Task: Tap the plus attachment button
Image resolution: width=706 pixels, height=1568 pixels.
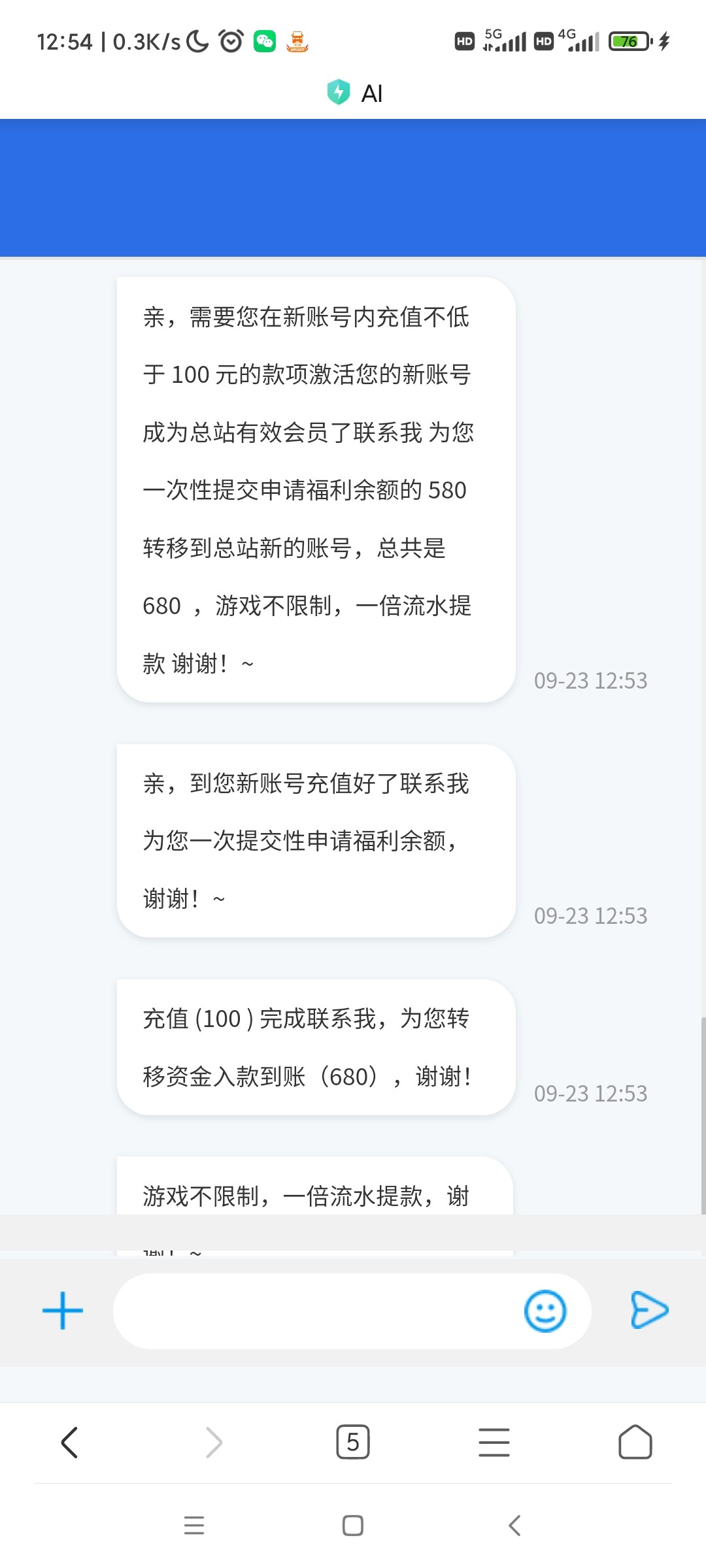Action: pos(62,1311)
